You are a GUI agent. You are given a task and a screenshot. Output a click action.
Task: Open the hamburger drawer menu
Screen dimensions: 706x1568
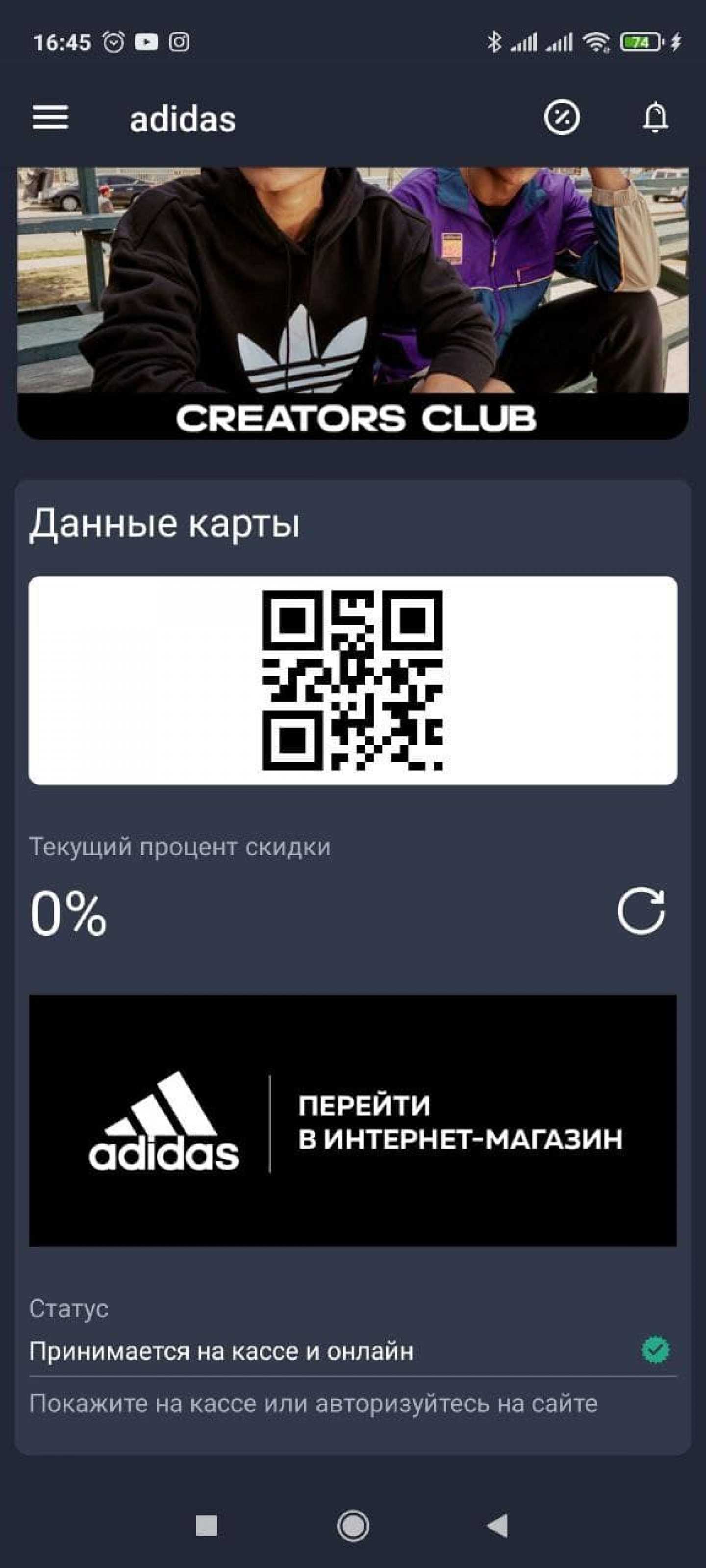point(50,118)
